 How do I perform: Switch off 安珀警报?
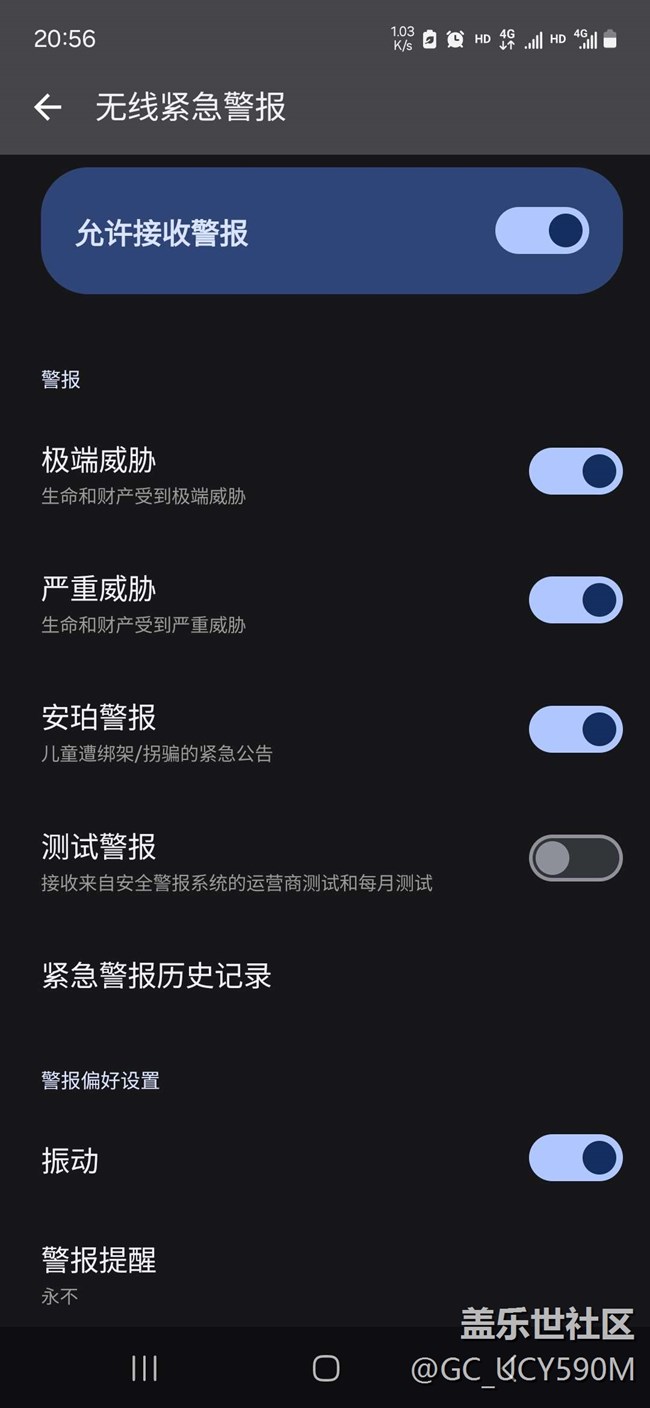click(x=575, y=729)
